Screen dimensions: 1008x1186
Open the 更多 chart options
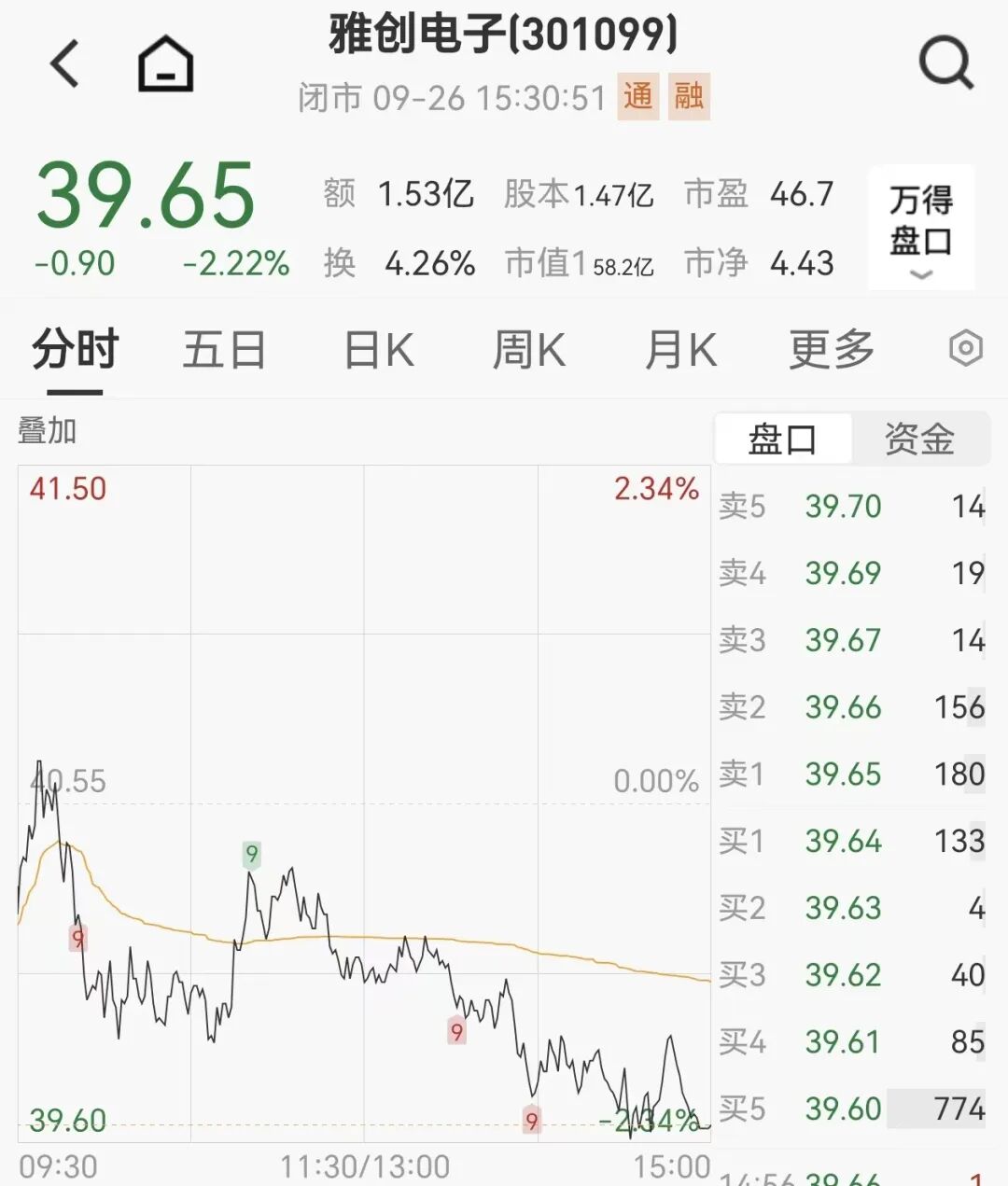point(831,351)
